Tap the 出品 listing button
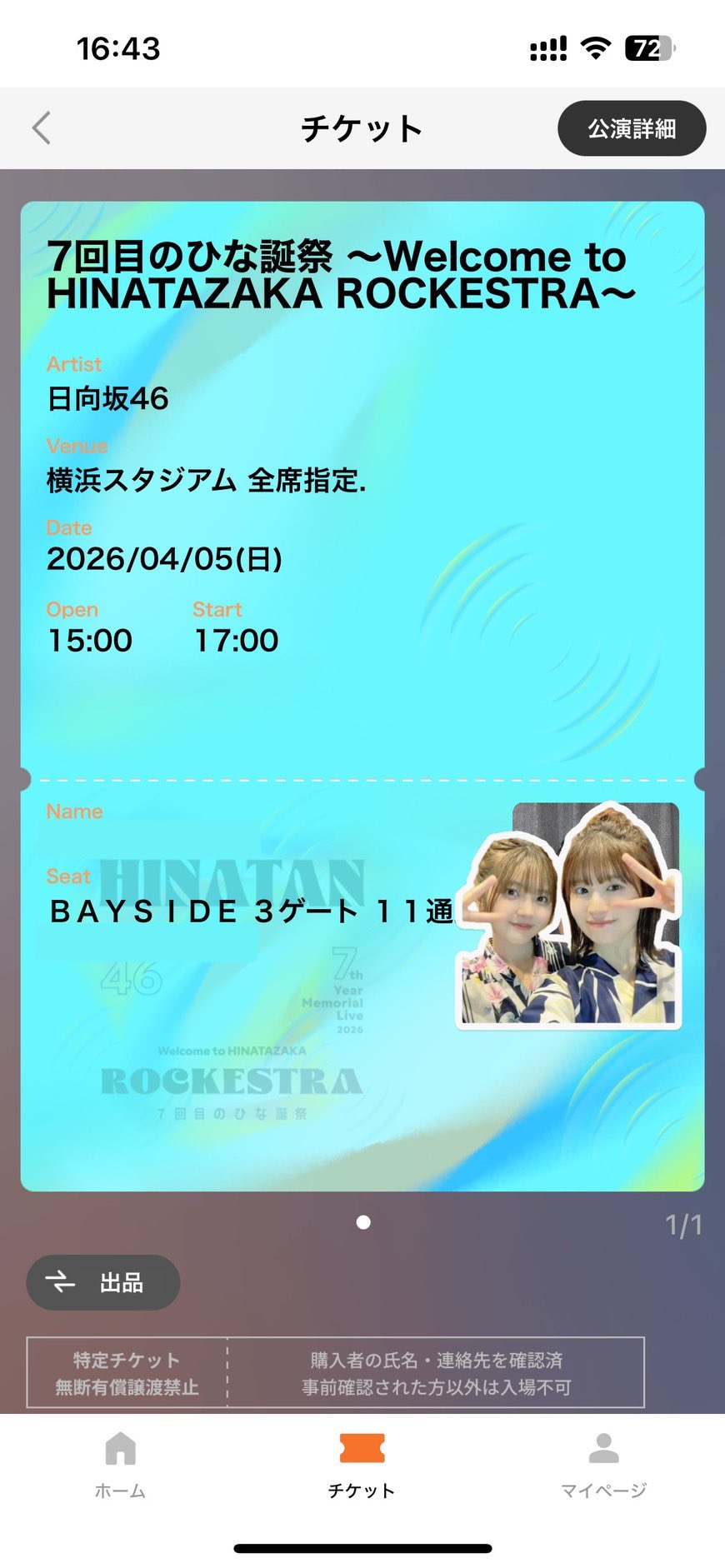Image resolution: width=725 pixels, height=1568 pixels. 103,1282
